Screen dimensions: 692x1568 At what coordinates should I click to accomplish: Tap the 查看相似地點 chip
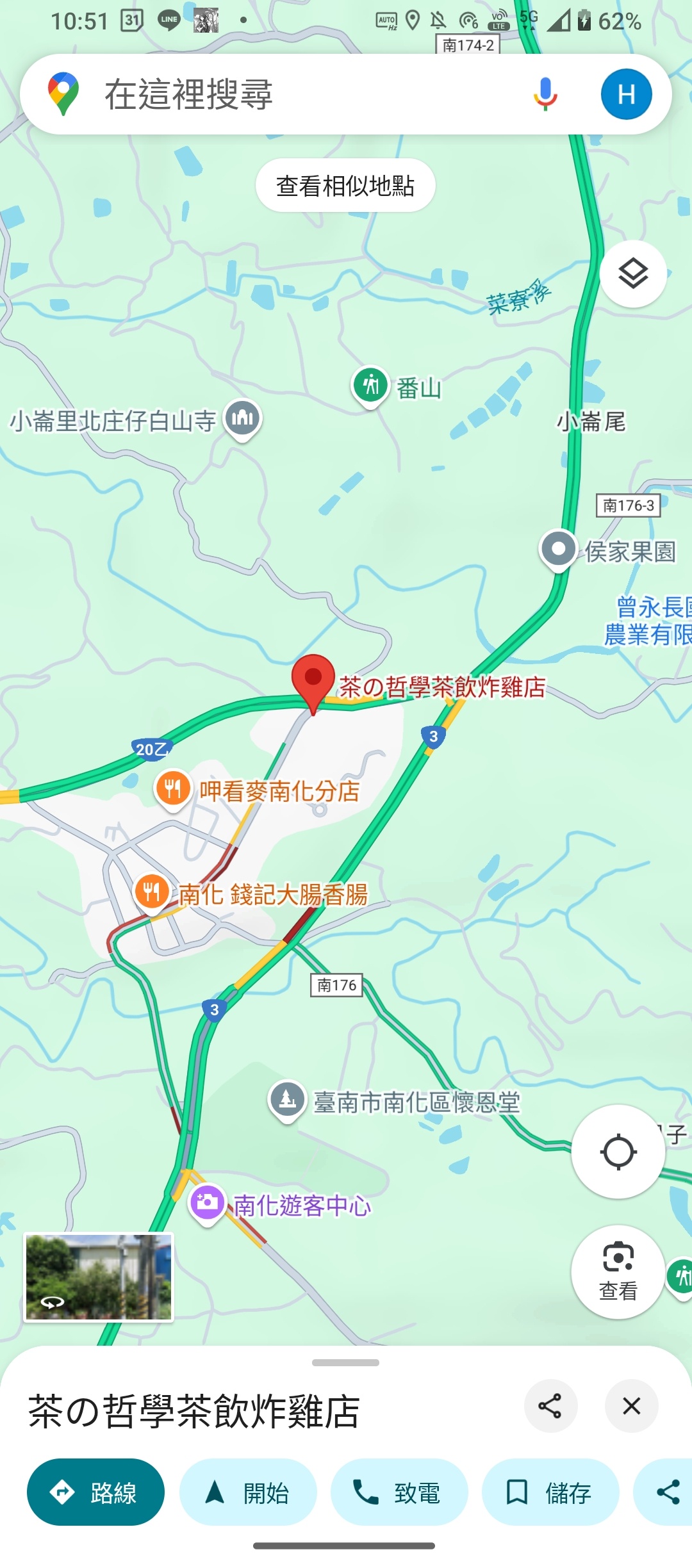(345, 186)
